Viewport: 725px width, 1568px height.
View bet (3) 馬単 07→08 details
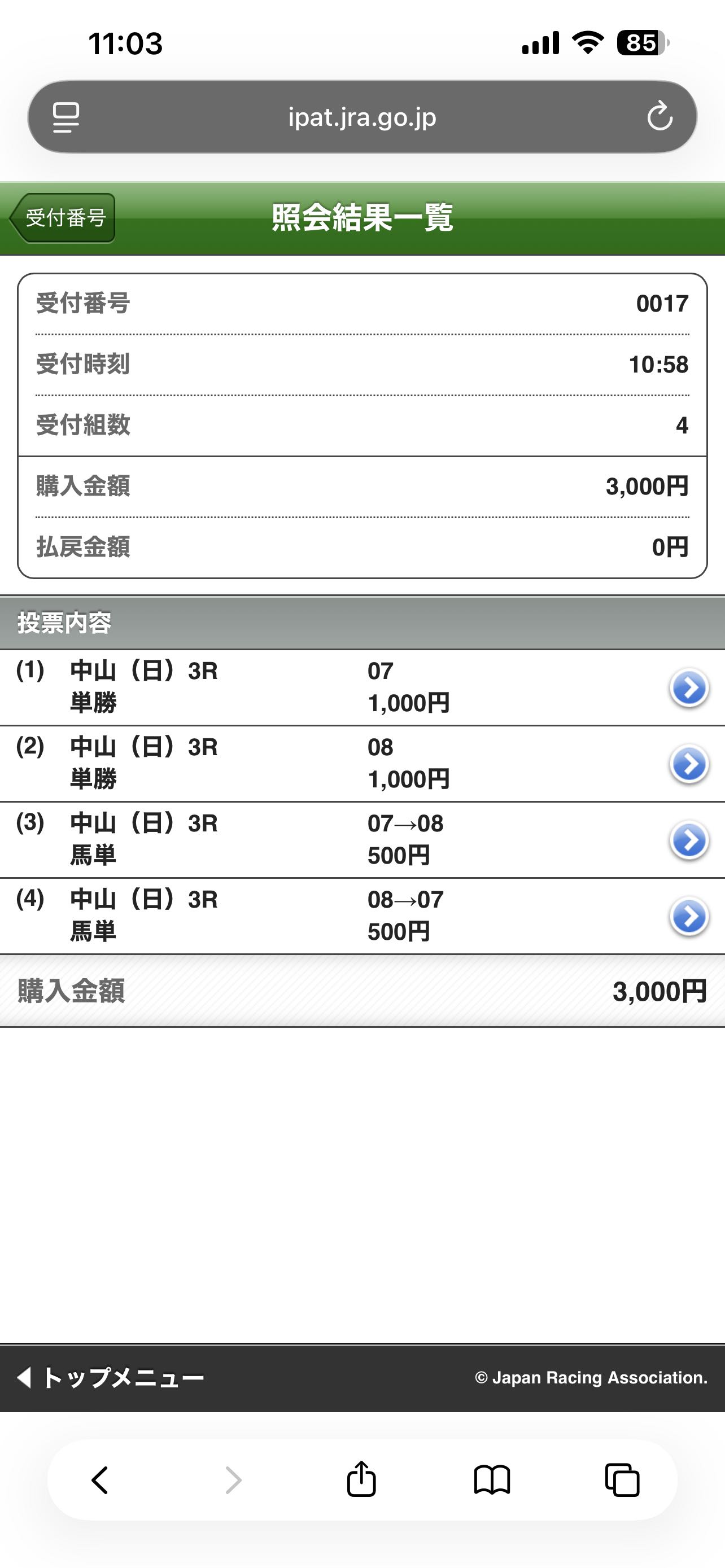tap(688, 840)
